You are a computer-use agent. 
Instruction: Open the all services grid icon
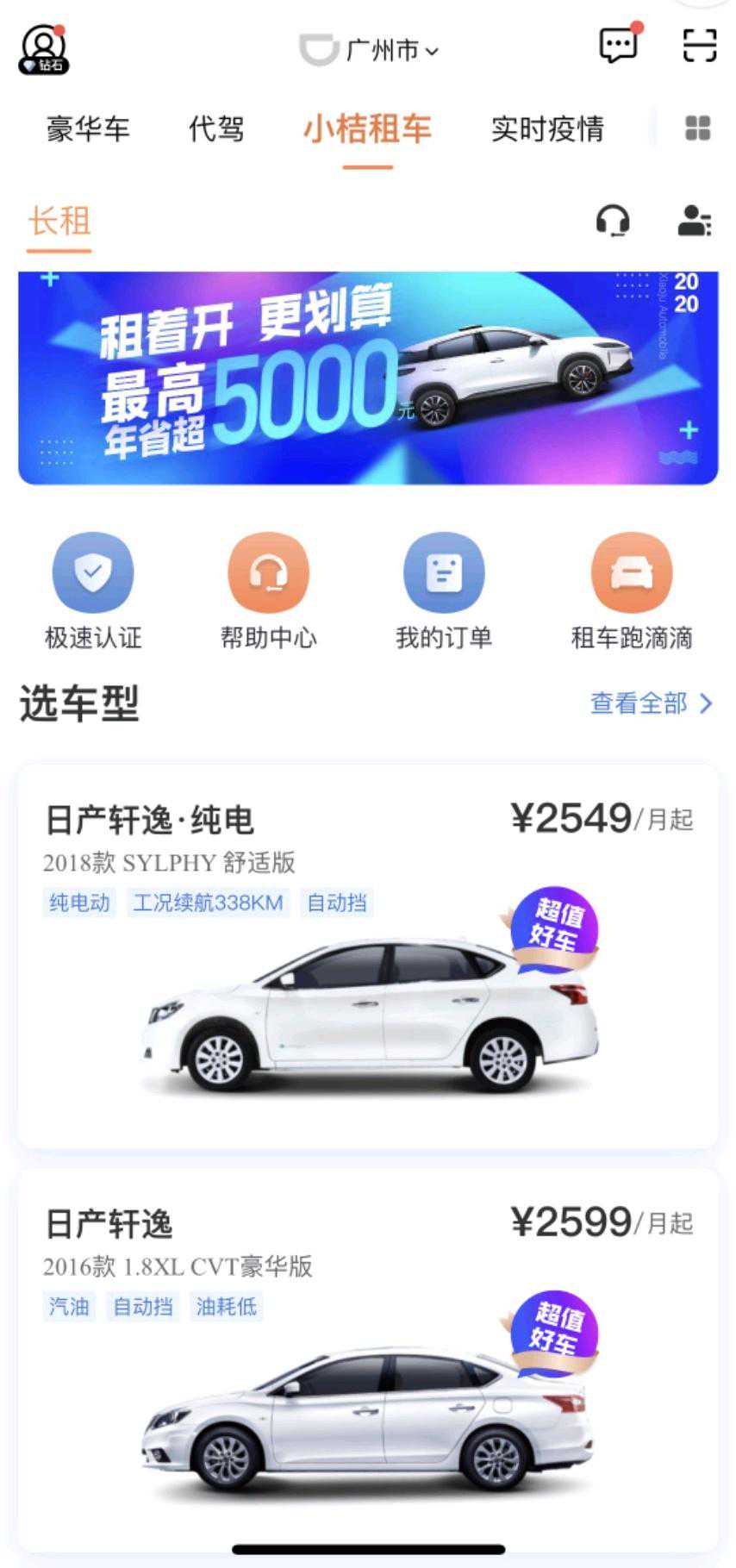[x=697, y=128]
